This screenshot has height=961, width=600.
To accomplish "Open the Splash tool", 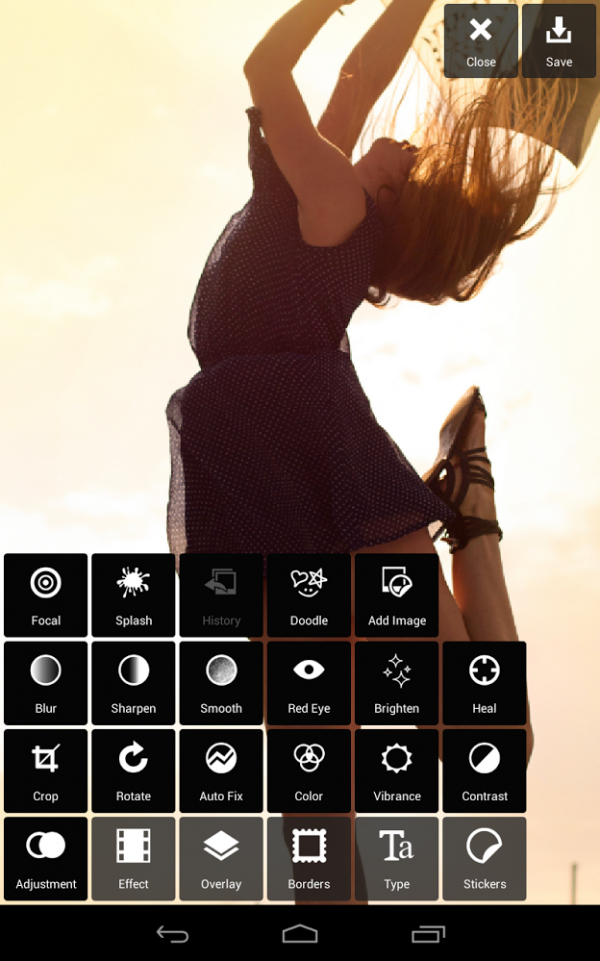I will [x=133, y=595].
